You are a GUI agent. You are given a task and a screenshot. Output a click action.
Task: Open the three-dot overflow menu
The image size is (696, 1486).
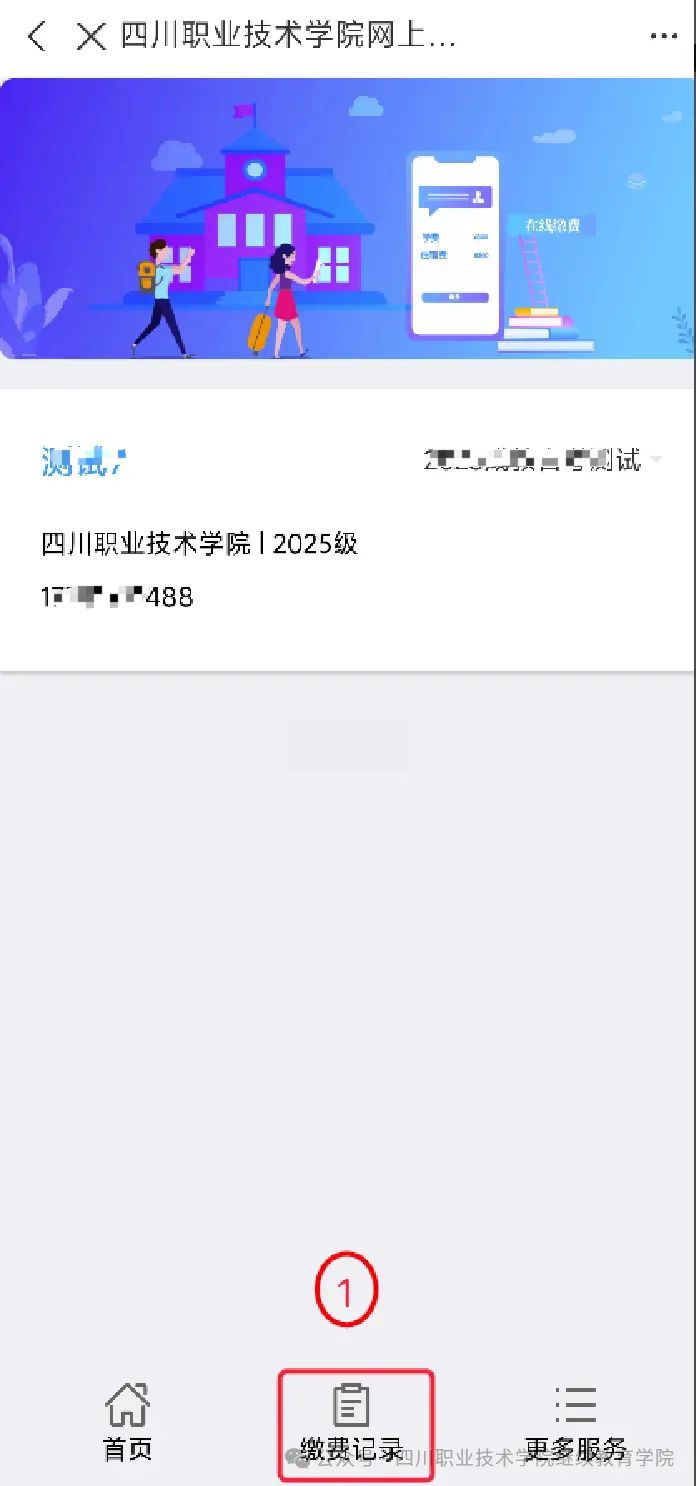tap(663, 36)
